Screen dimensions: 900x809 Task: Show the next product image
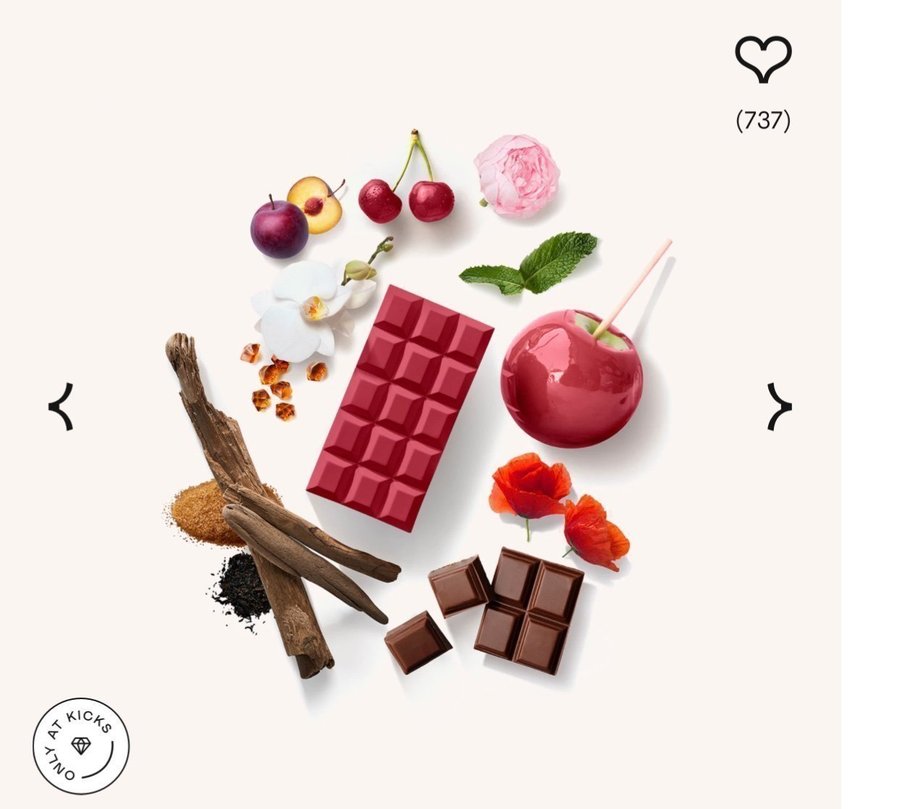(778, 407)
